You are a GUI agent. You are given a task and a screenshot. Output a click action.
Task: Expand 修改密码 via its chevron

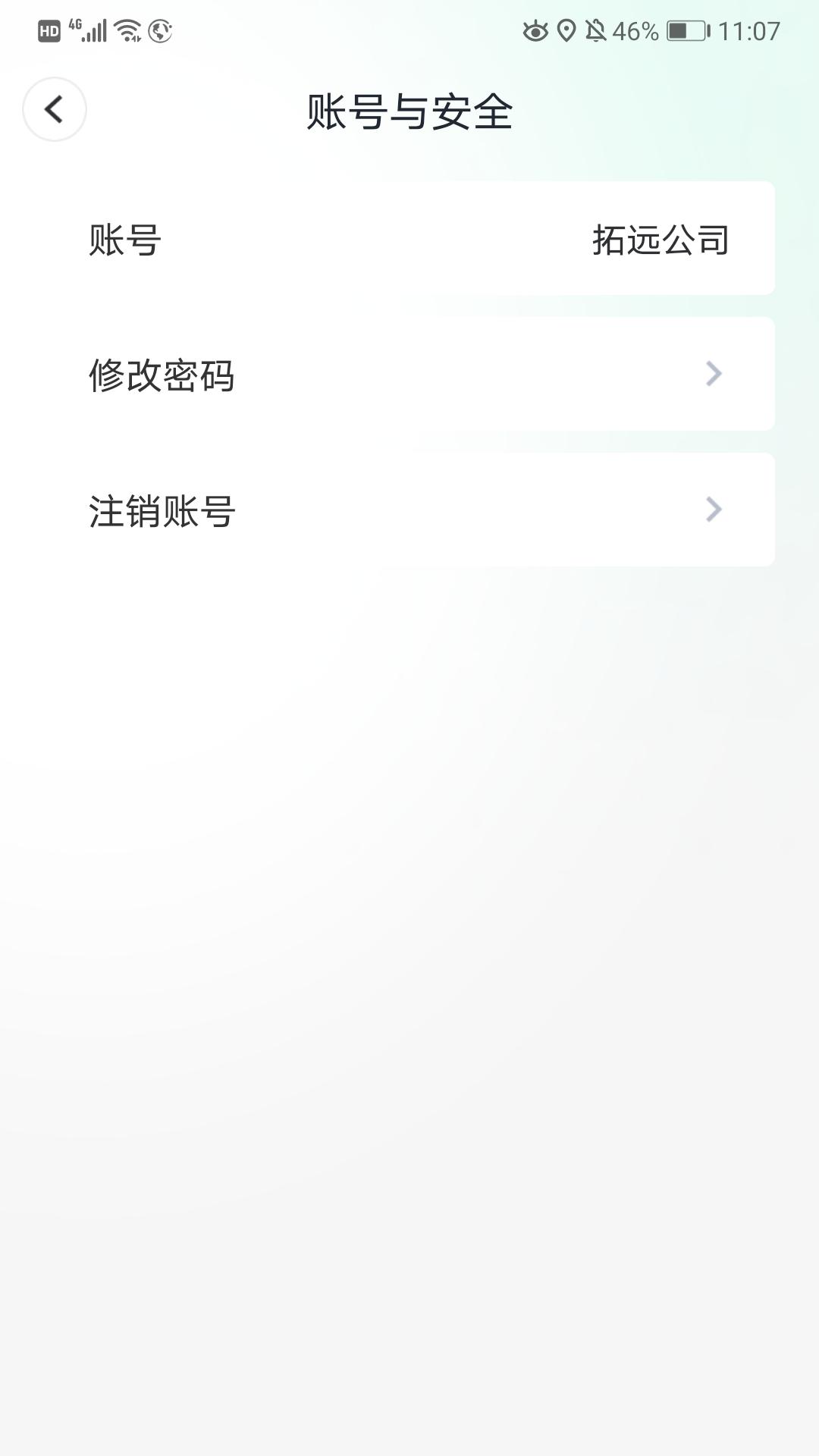click(x=711, y=373)
